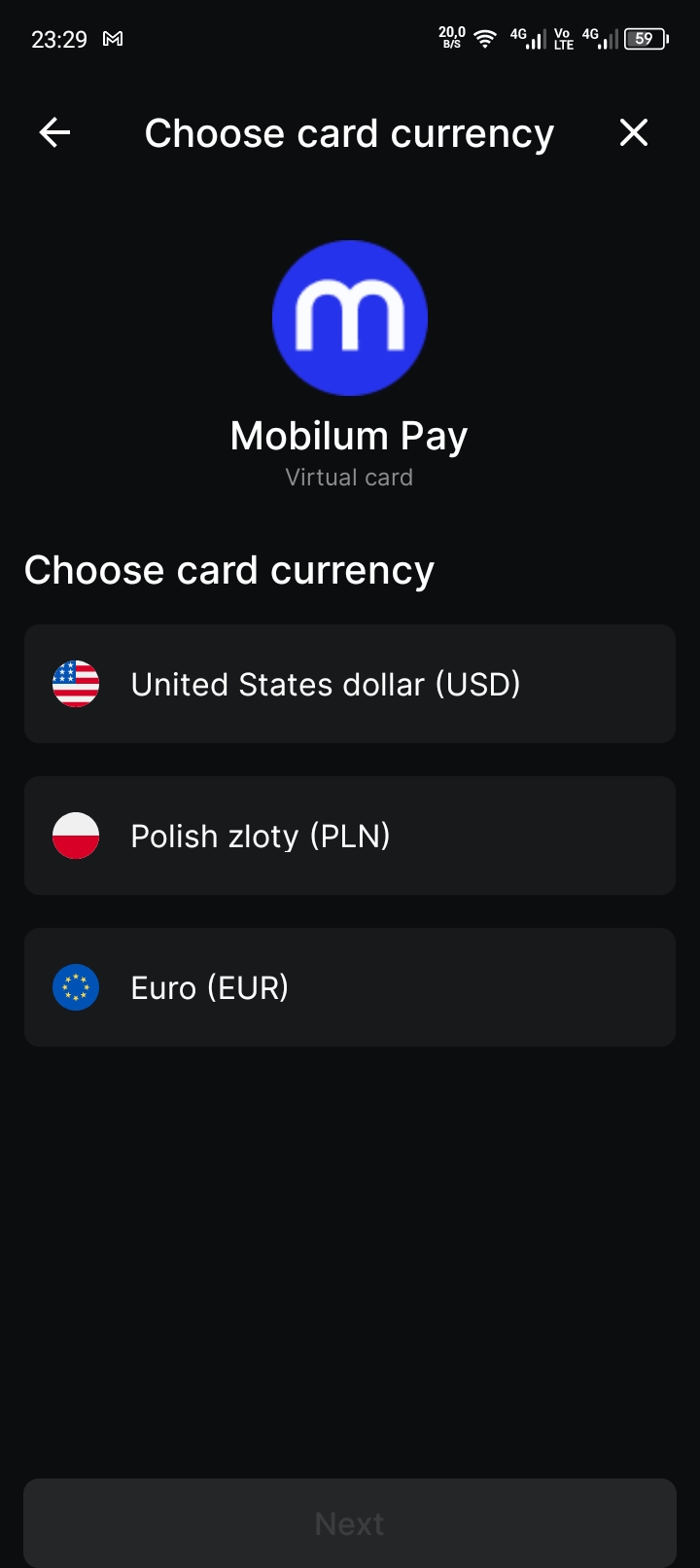Go back using the arrow icon
Viewport: 700px width, 1568px height.
[55, 133]
